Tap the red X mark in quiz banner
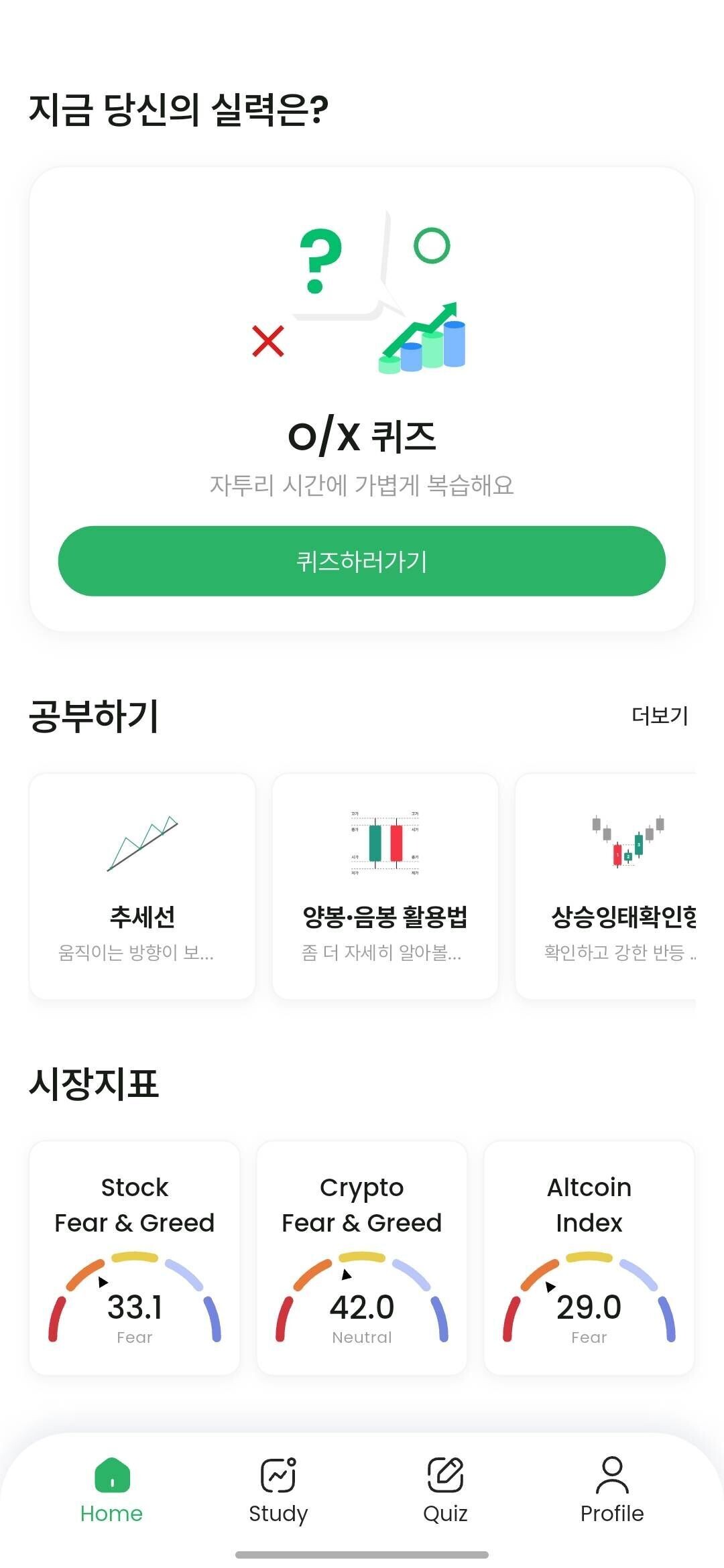724x1568 pixels. pyautogui.click(x=267, y=340)
